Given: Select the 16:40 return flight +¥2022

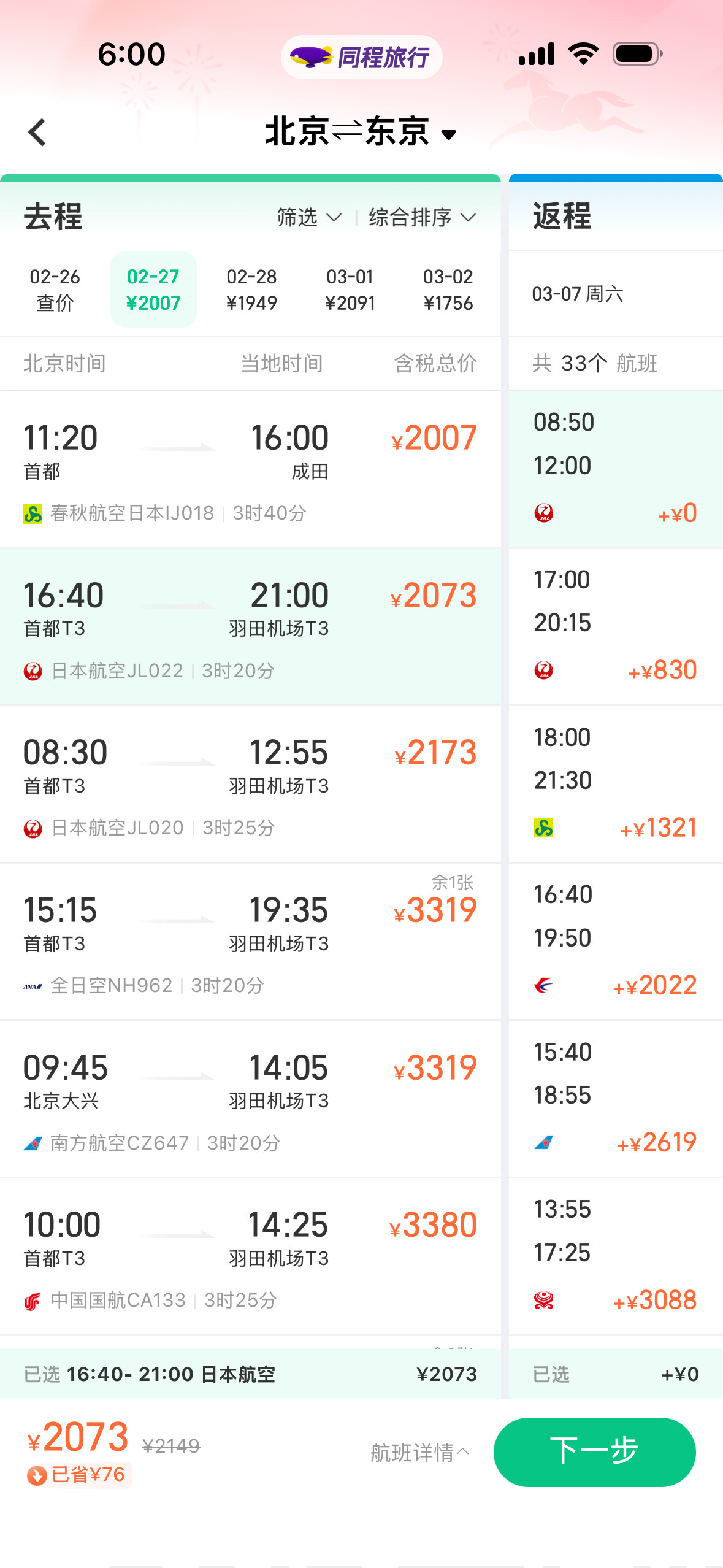Looking at the screenshot, I should pyautogui.click(x=615, y=942).
